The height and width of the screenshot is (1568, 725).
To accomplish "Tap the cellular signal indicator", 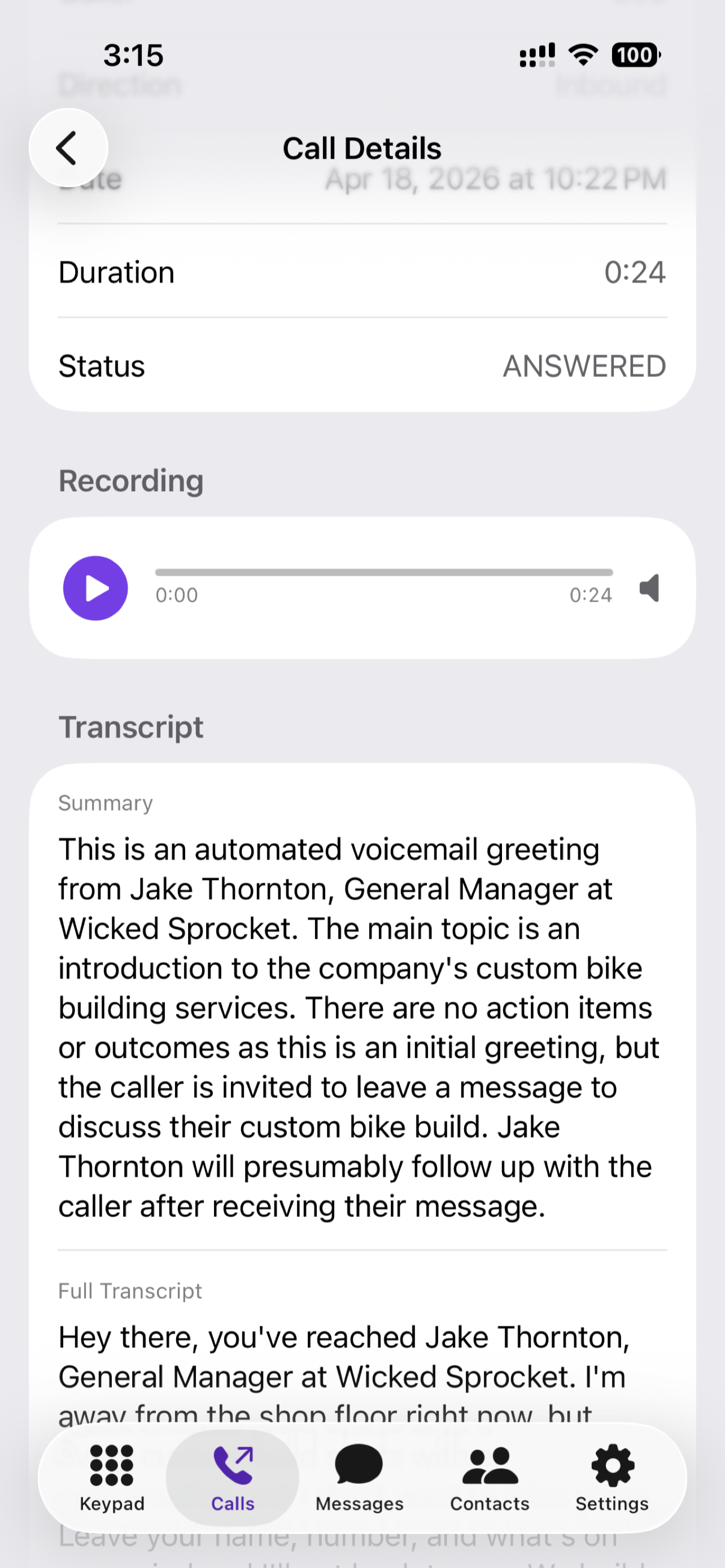I will pos(537,55).
